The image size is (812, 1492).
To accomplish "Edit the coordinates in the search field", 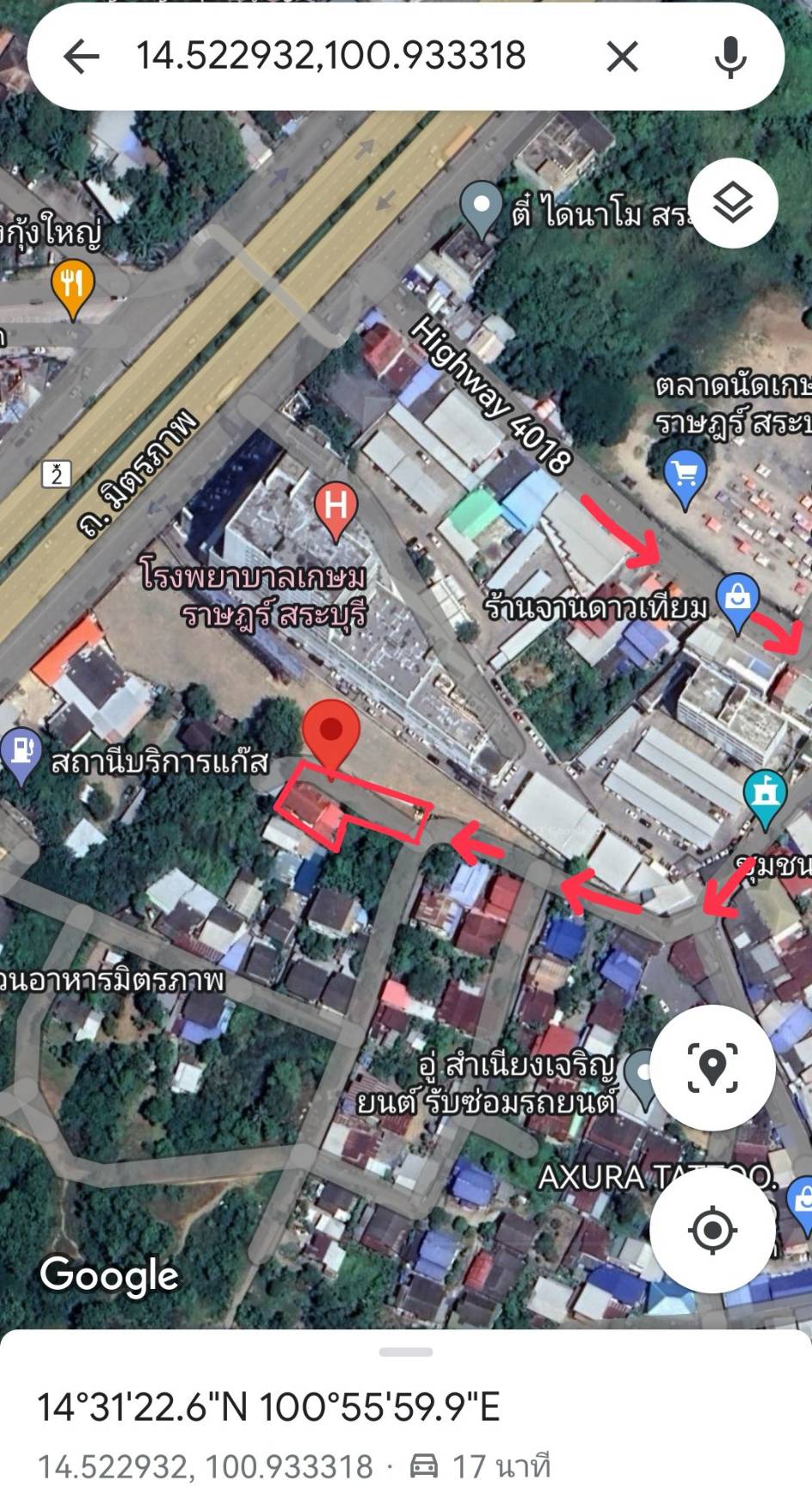I will tap(331, 57).
